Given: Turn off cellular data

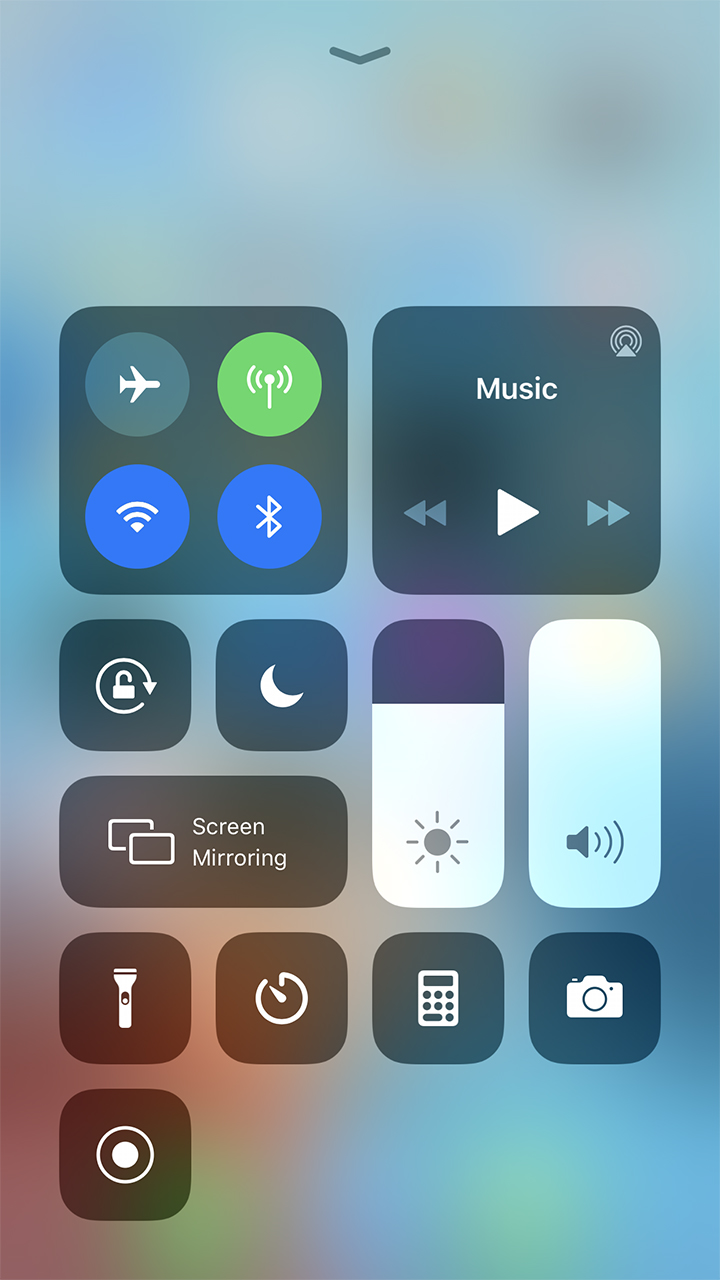Looking at the screenshot, I should click(269, 384).
